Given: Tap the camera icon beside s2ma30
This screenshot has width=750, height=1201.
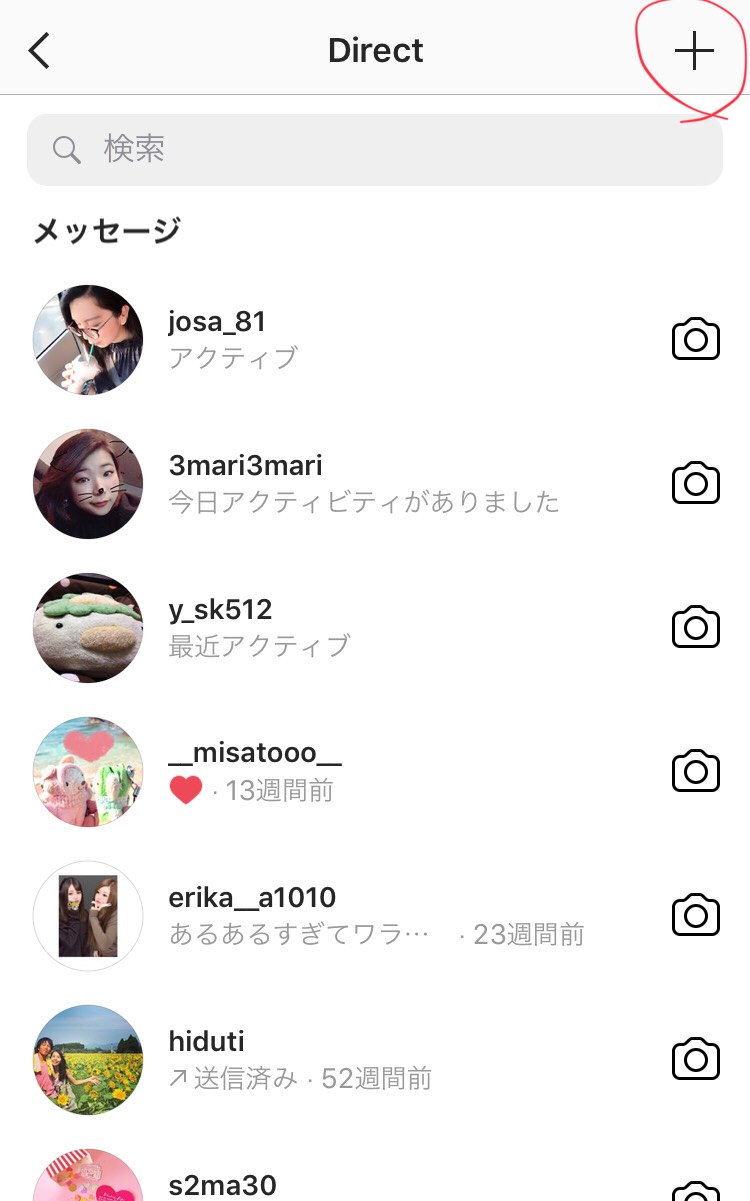Looking at the screenshot, I should pos(695,1189).
